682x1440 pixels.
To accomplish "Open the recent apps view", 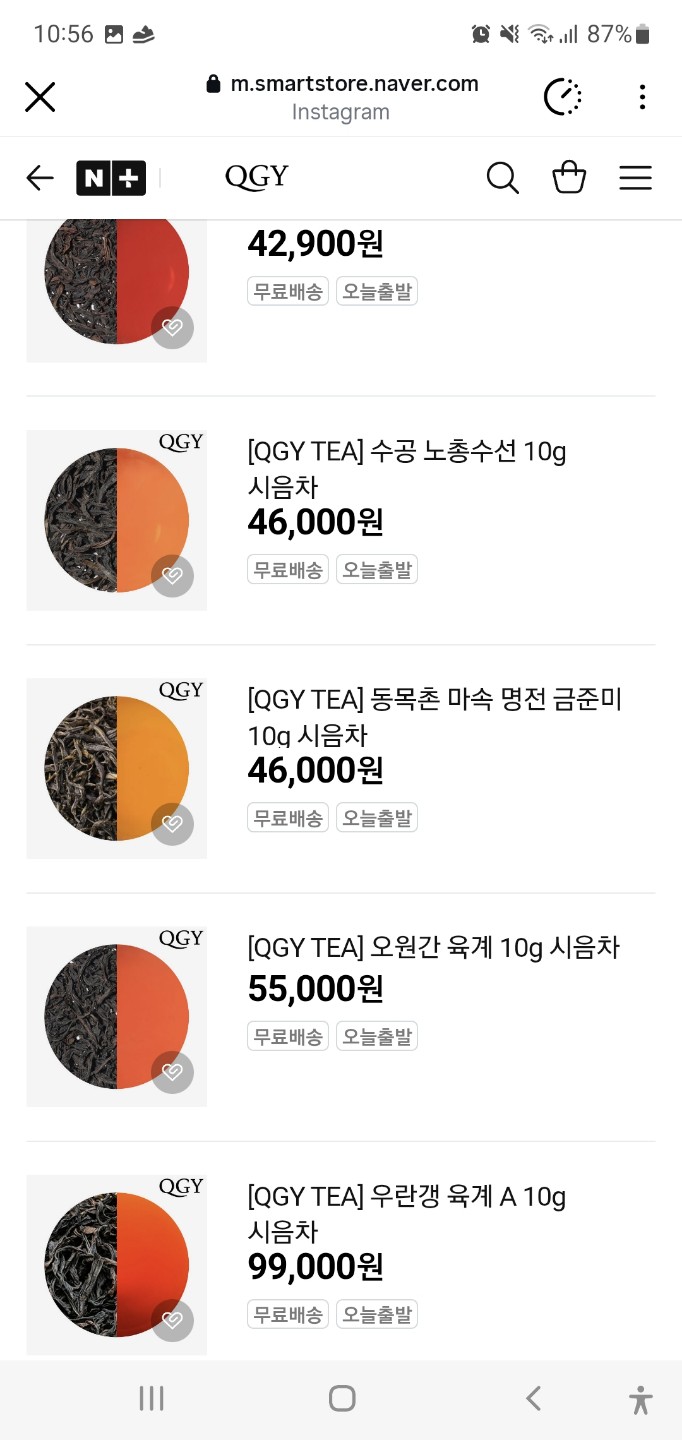I will [x=151, y=1398].
